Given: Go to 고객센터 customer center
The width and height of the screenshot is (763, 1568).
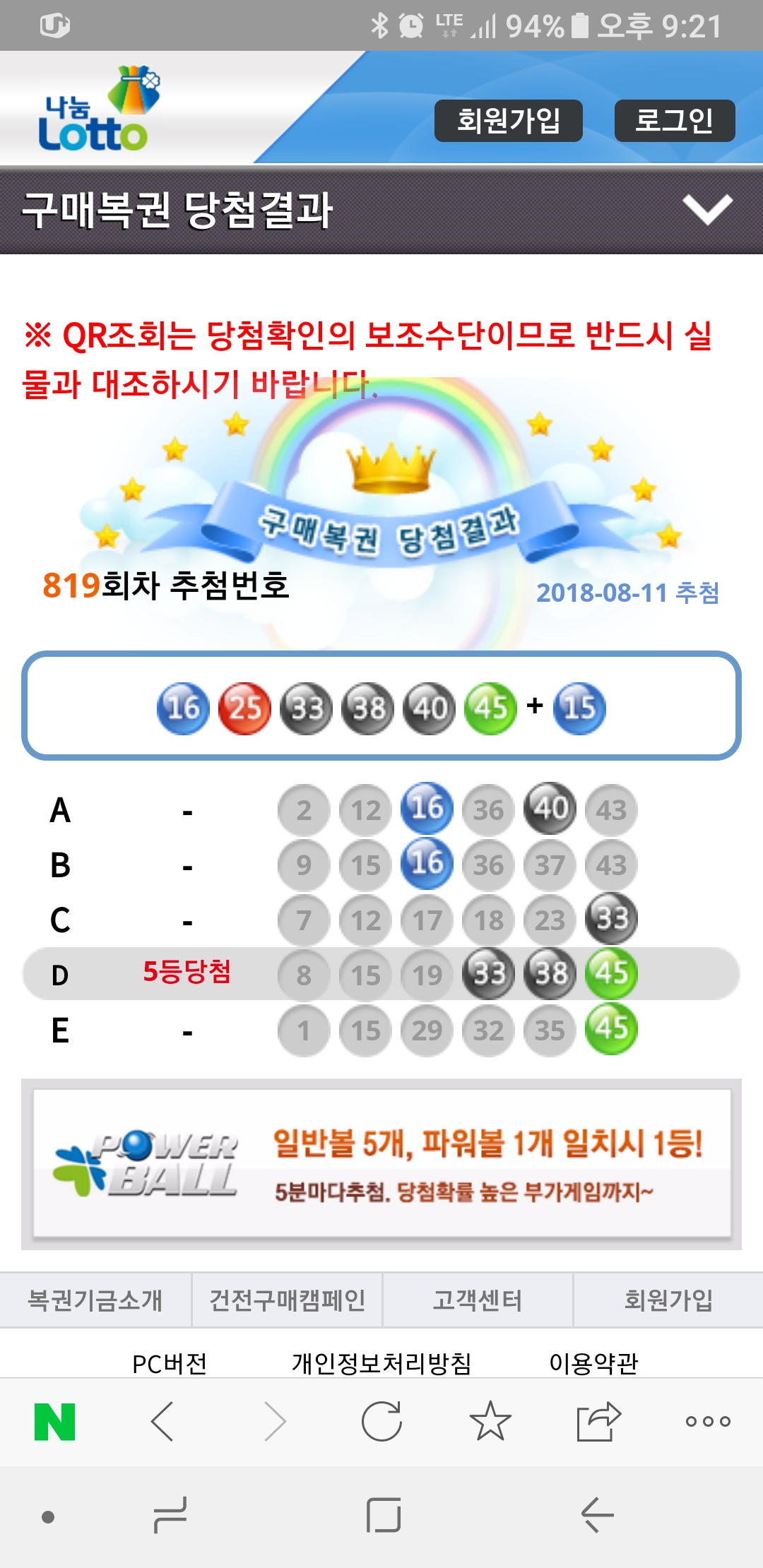Looking at the screenshot, I should tap(478, 1300).
